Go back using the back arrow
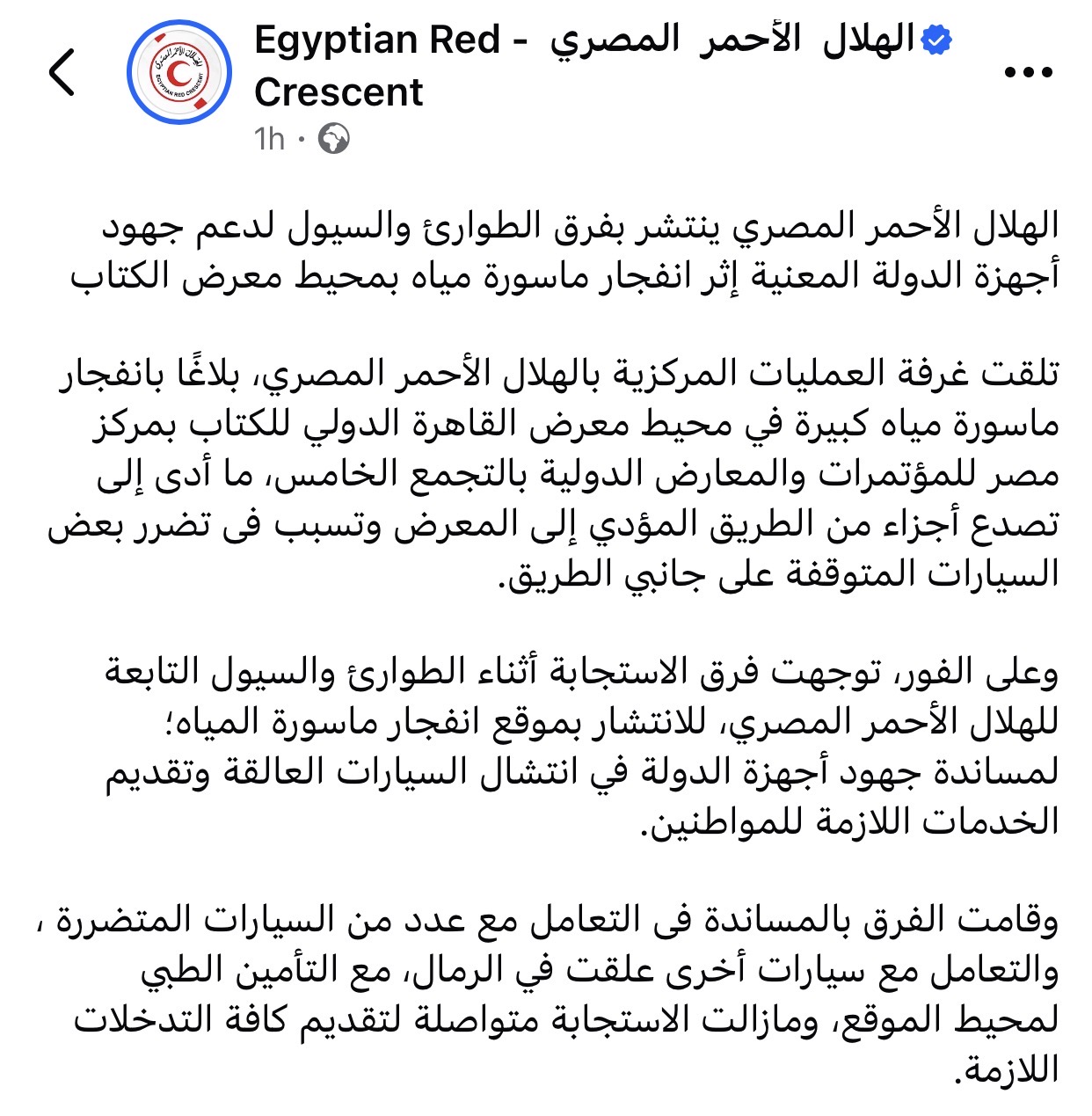This screenshot has height=1116, width=1092. 62,72
